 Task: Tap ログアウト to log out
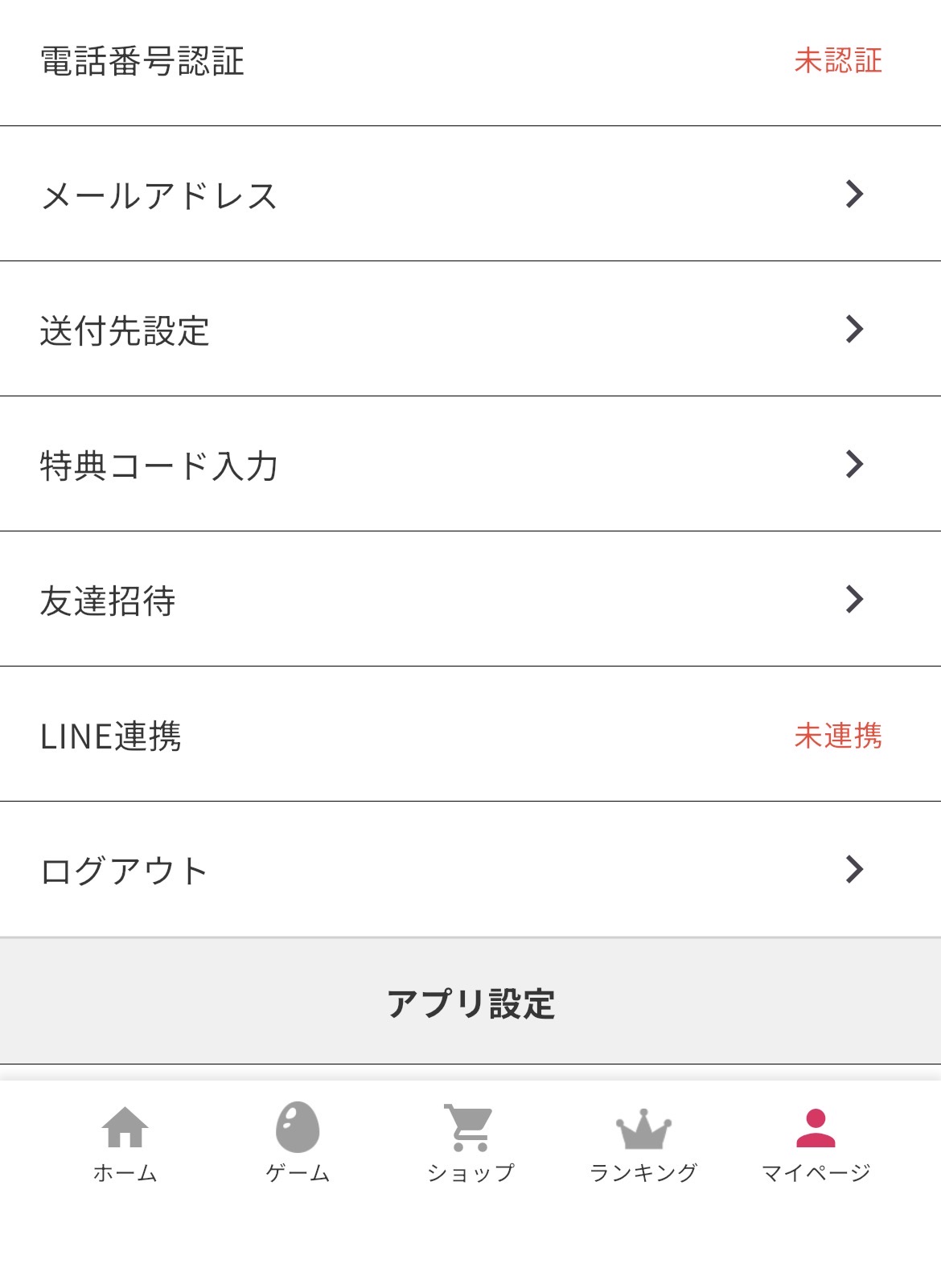tap(470, 869)
